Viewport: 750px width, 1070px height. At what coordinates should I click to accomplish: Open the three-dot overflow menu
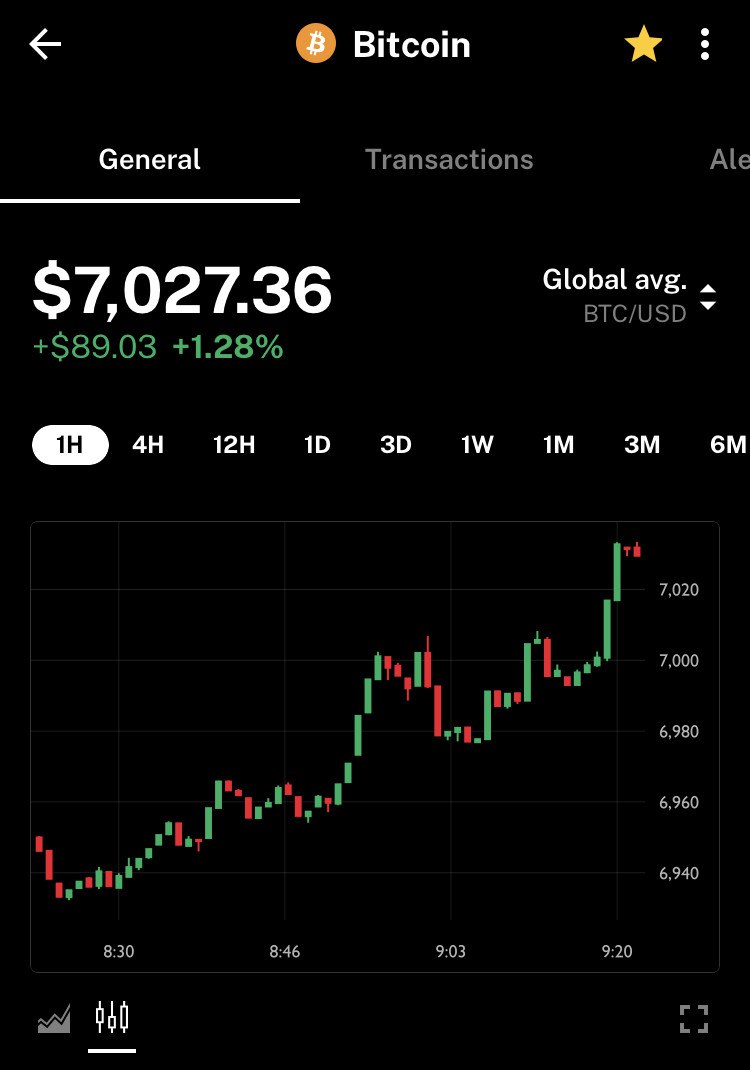pos(705,45)
